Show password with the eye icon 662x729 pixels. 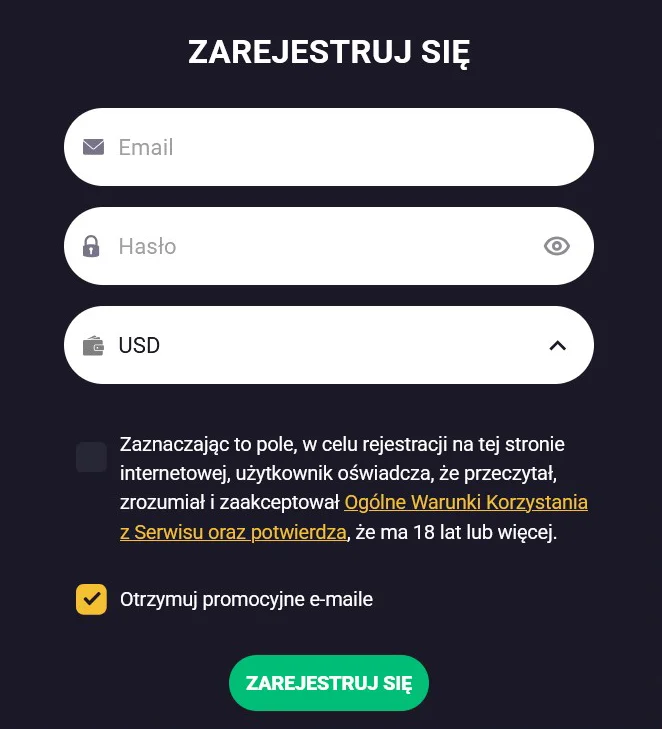[556, 246]
